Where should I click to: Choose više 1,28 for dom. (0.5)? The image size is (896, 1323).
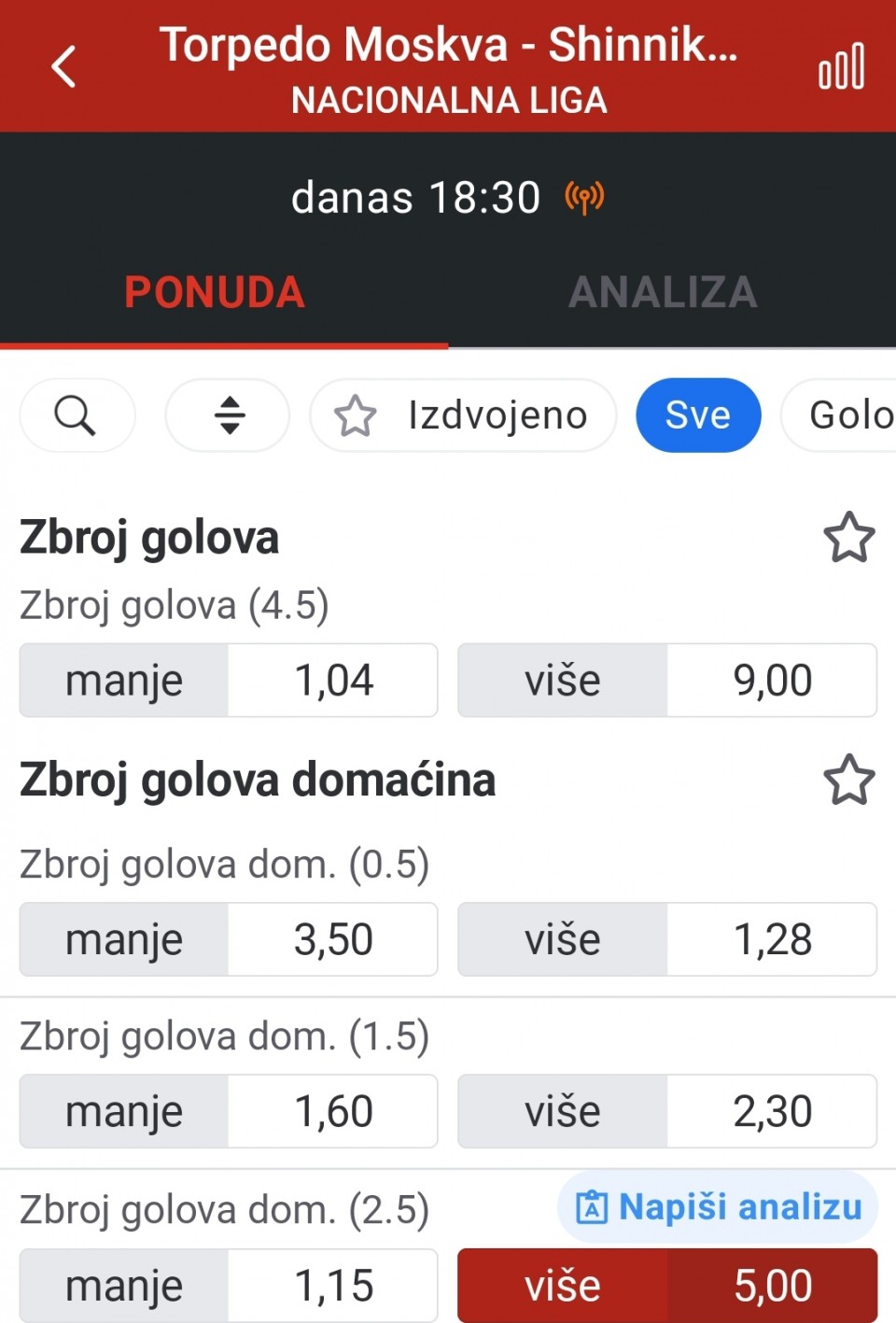pos(666,940)
